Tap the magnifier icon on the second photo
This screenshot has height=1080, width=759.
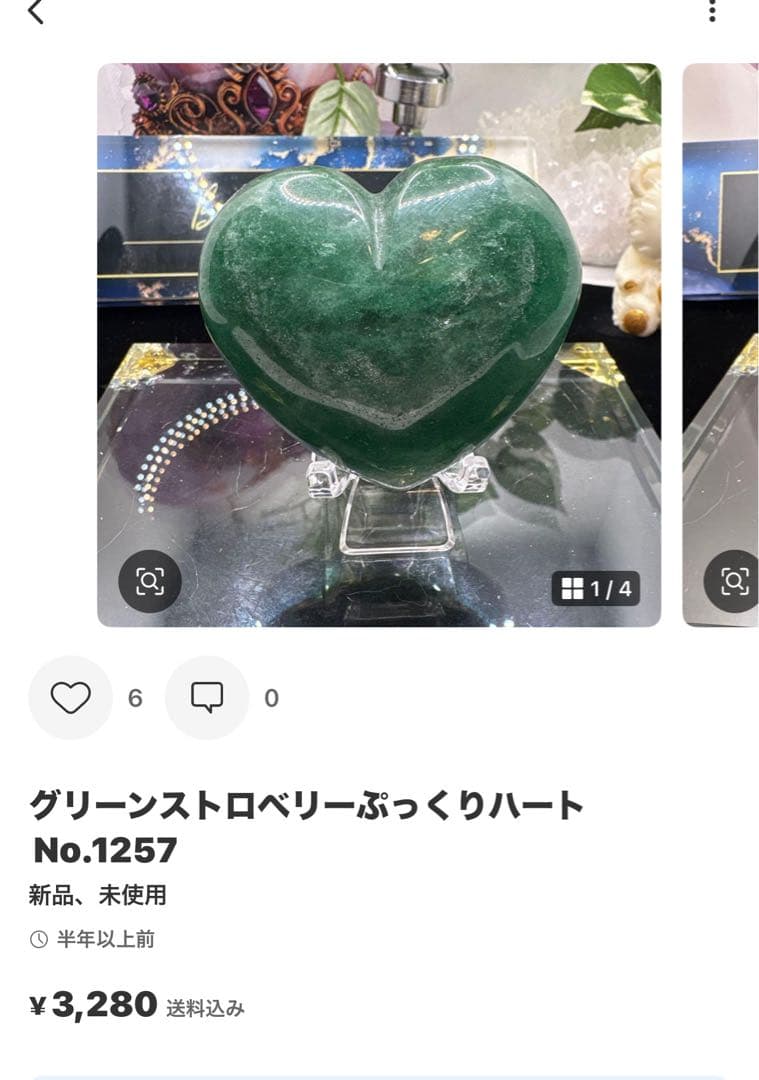click(x=734, y=580)
